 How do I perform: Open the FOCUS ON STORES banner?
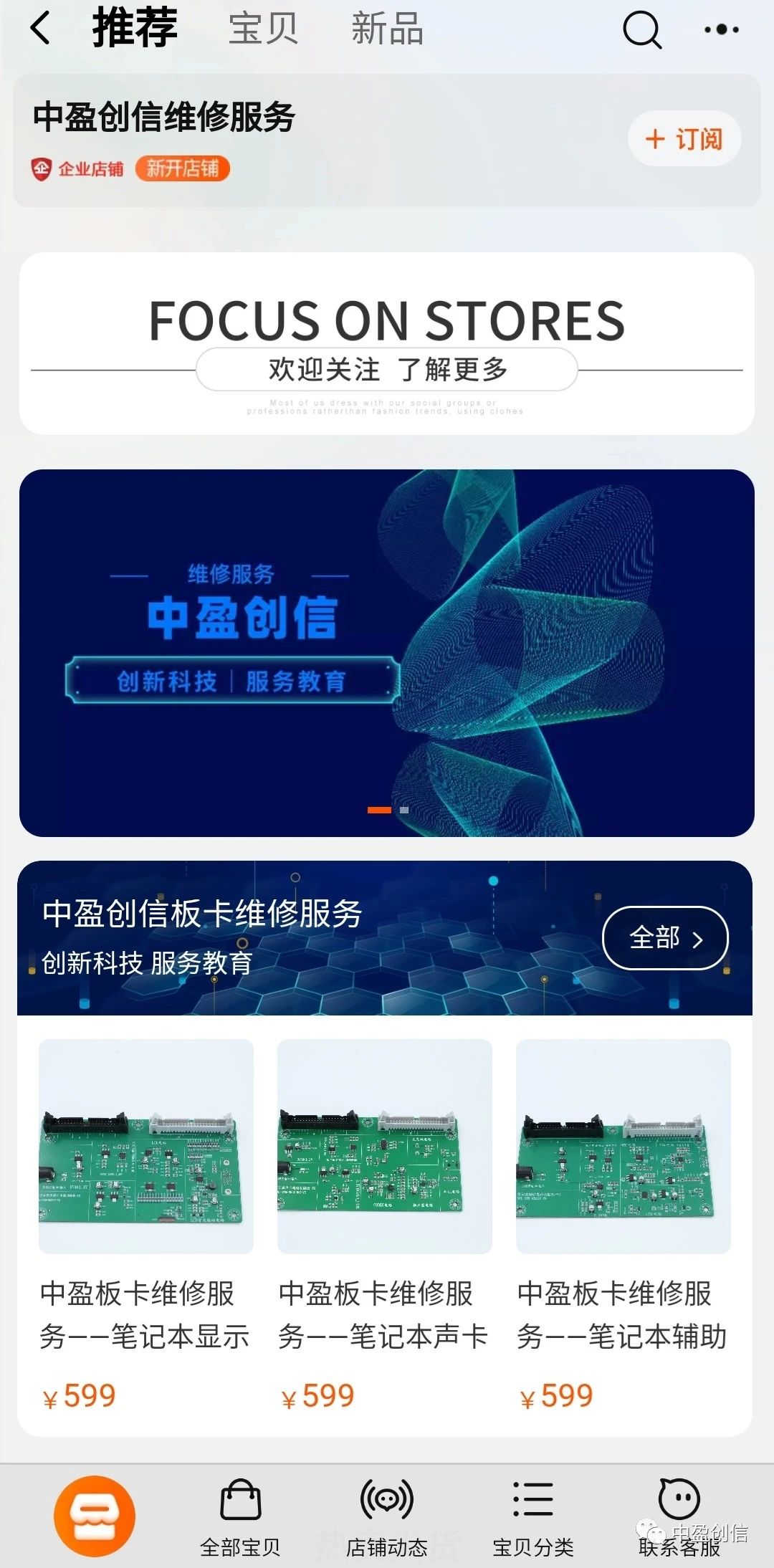(x=387, y=343)
